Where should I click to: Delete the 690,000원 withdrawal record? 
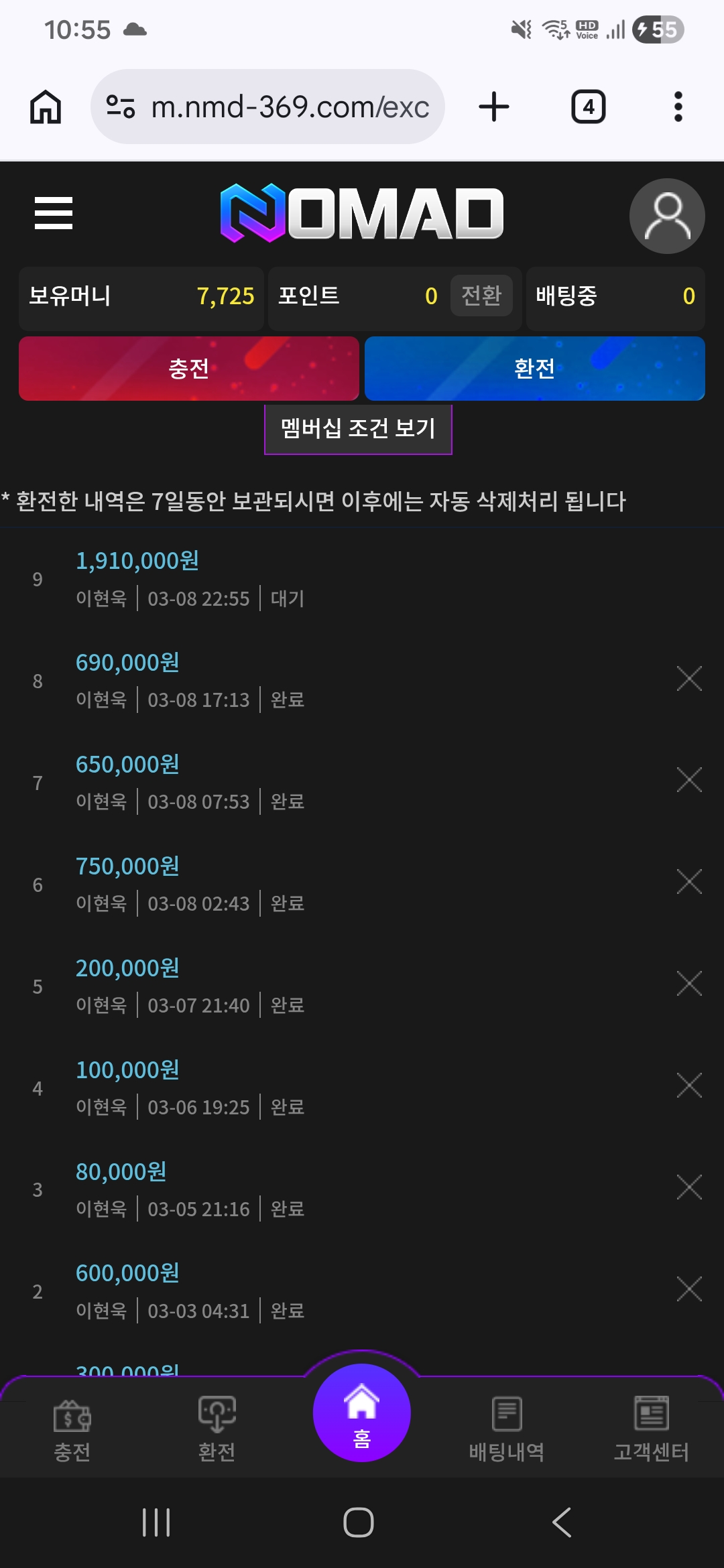coord(689,679)
